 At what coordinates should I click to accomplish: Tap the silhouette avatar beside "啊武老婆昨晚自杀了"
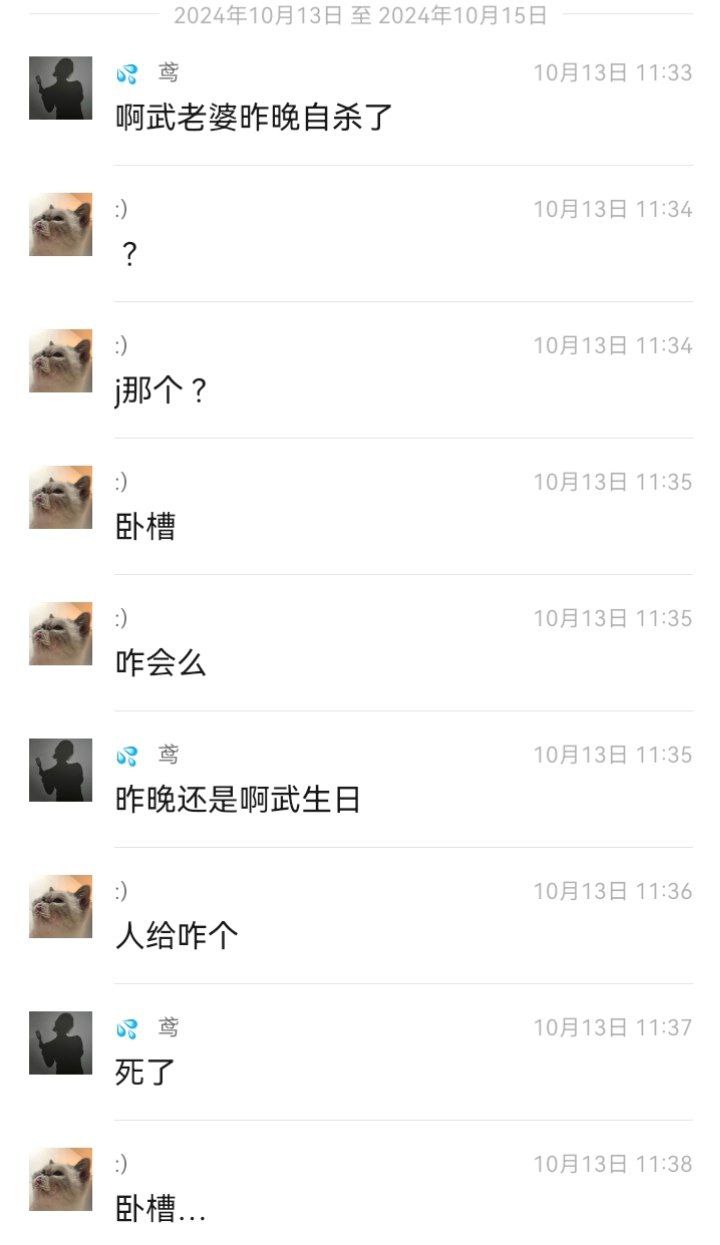tap(60, 88)
